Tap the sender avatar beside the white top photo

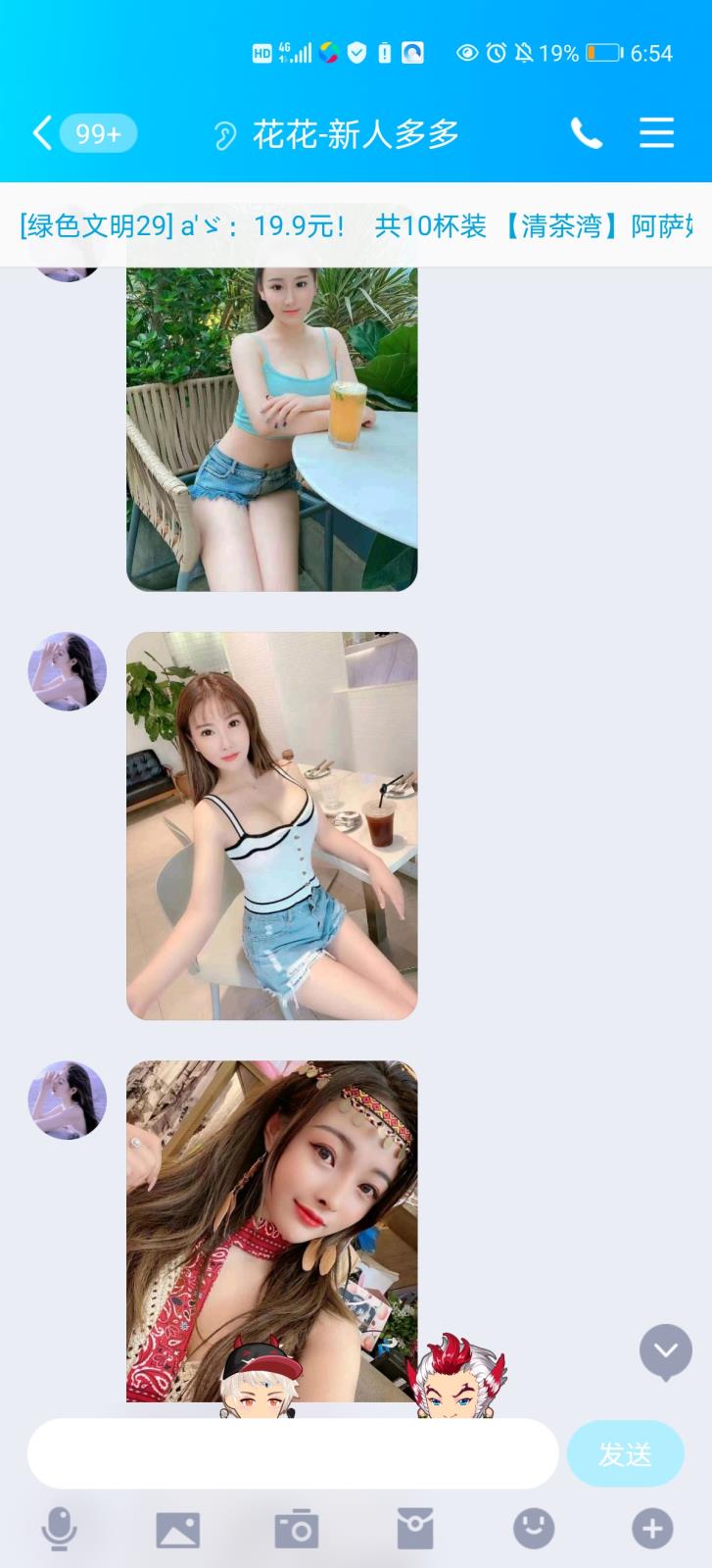click(67, 671)
